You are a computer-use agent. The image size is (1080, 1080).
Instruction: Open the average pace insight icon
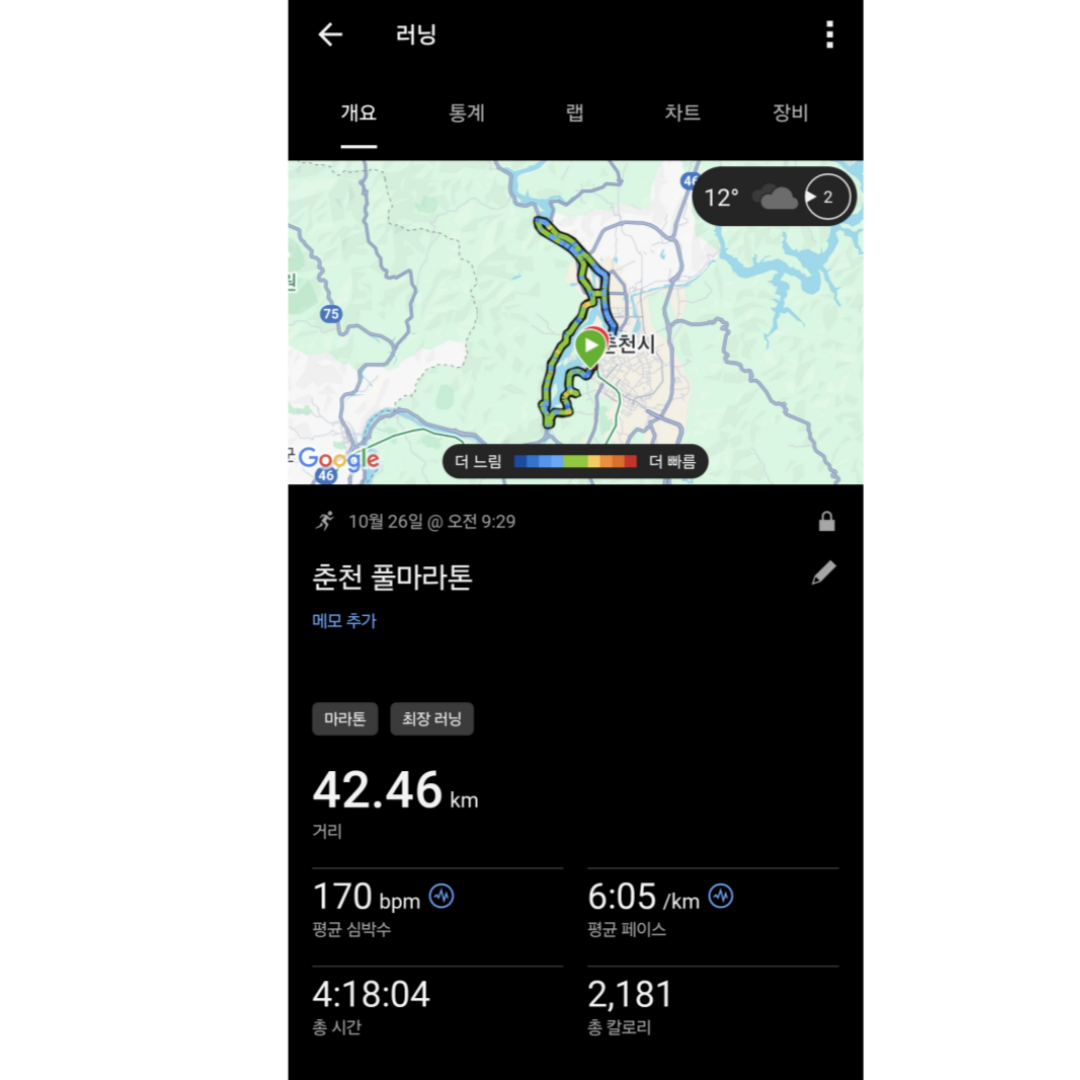(720, 896)
